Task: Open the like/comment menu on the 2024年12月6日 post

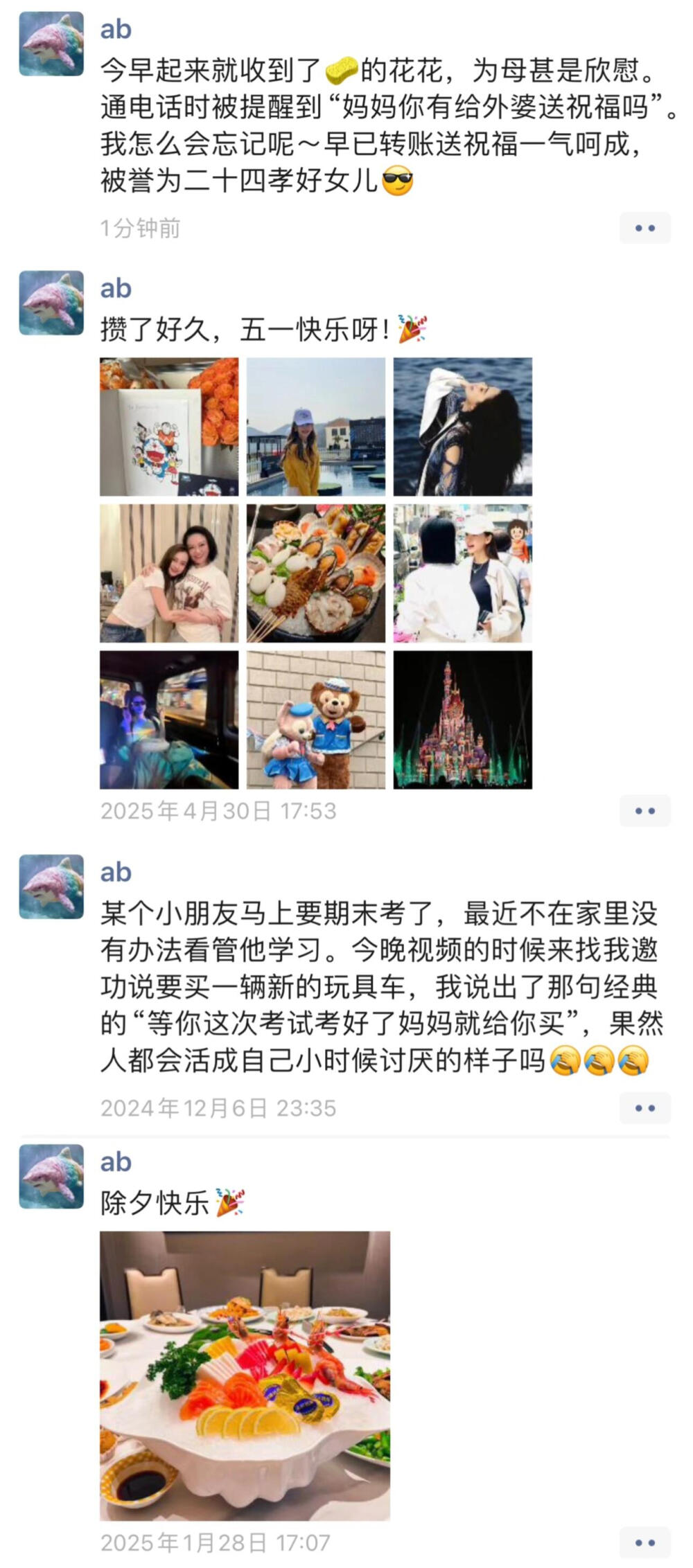Action: click(x=644, y=1107)
